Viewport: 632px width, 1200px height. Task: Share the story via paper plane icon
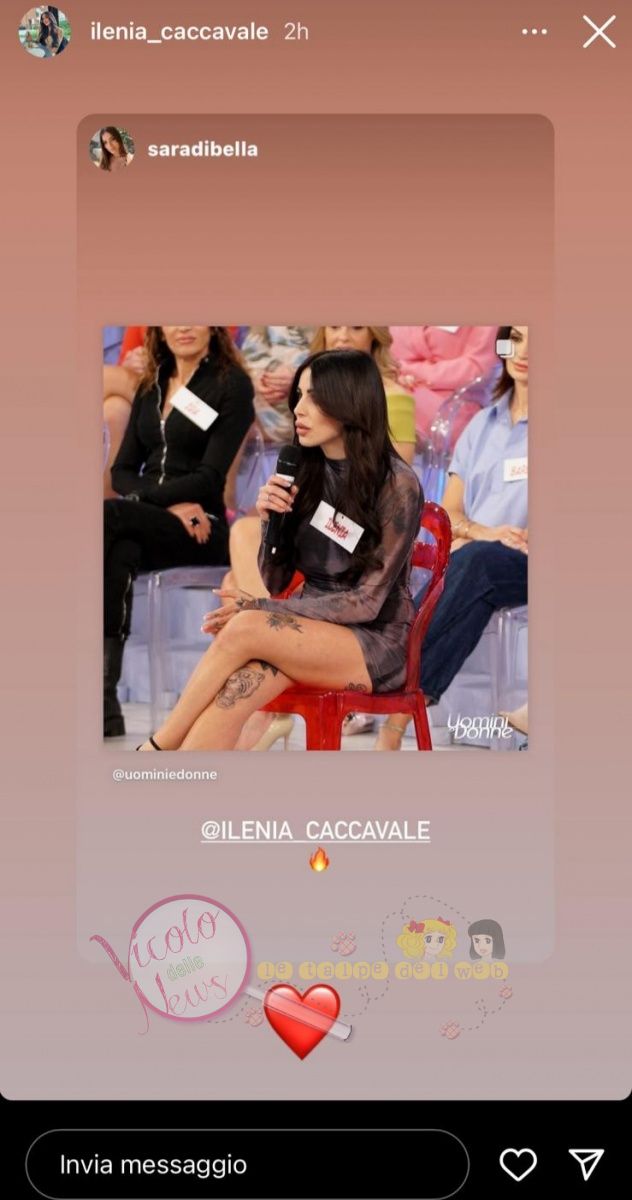pos(586,1164)
